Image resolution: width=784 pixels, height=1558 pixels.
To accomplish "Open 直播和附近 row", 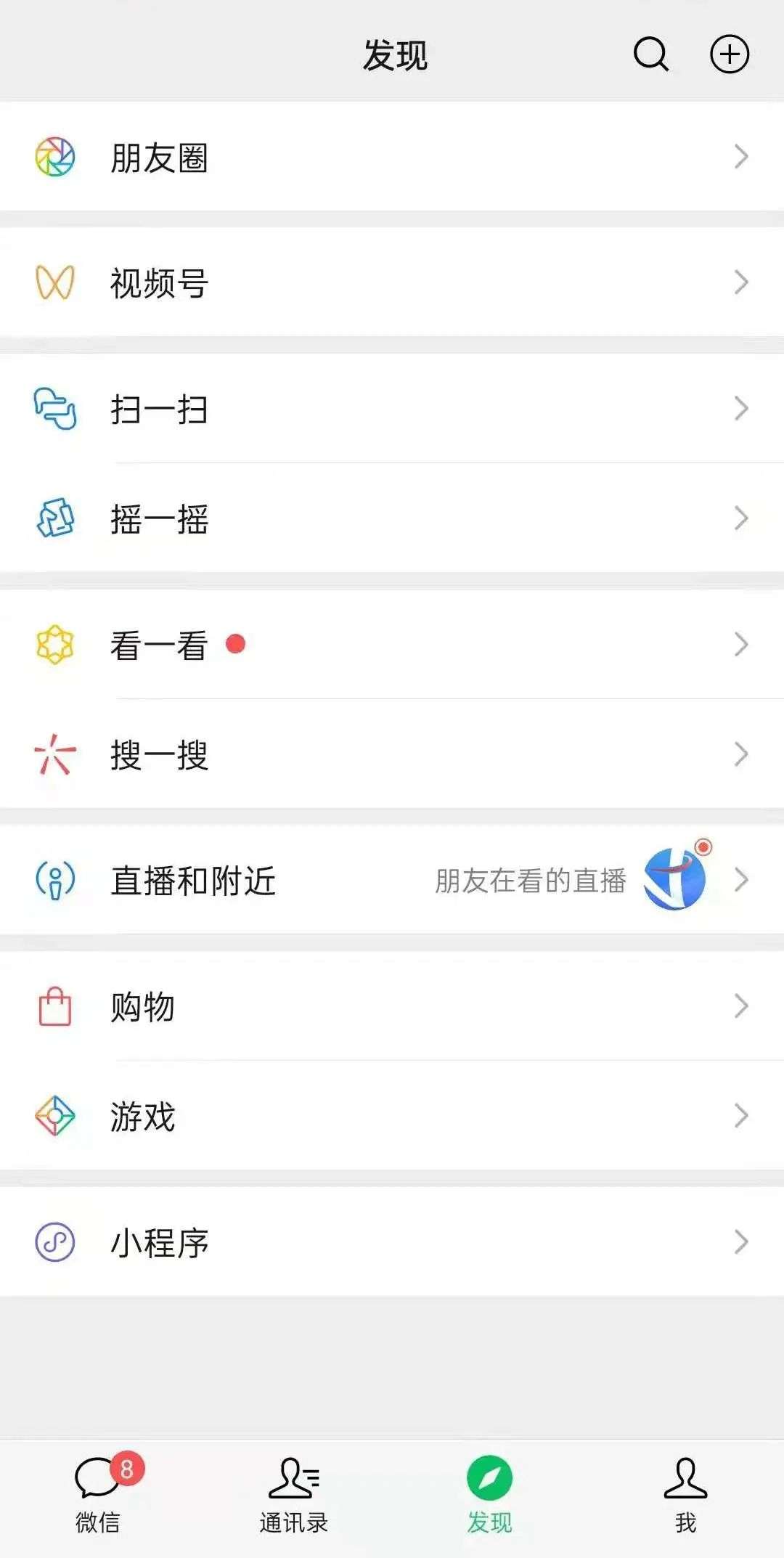I will [392, 880].
